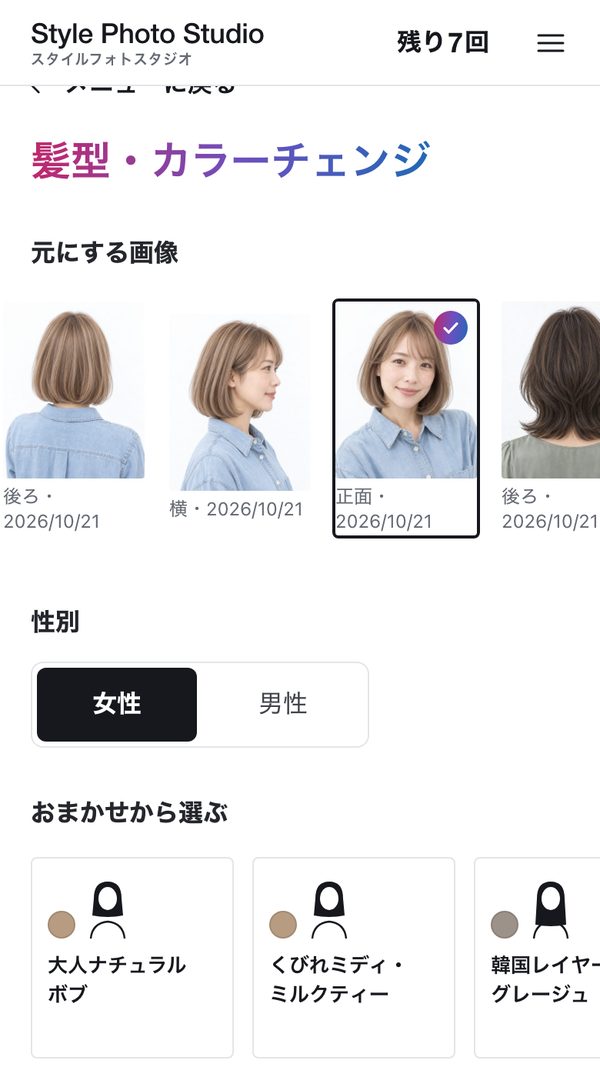The image size is (600, 1077).
Task: Switch gender to 男性
Action: point(283,704)
